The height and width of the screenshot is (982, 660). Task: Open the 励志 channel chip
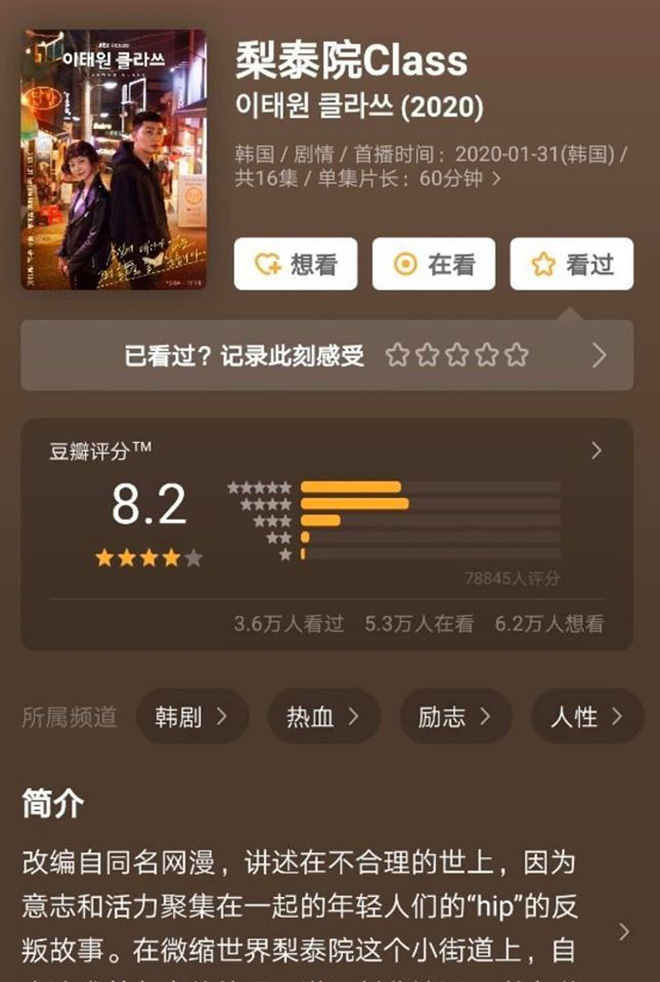[454, 716]
